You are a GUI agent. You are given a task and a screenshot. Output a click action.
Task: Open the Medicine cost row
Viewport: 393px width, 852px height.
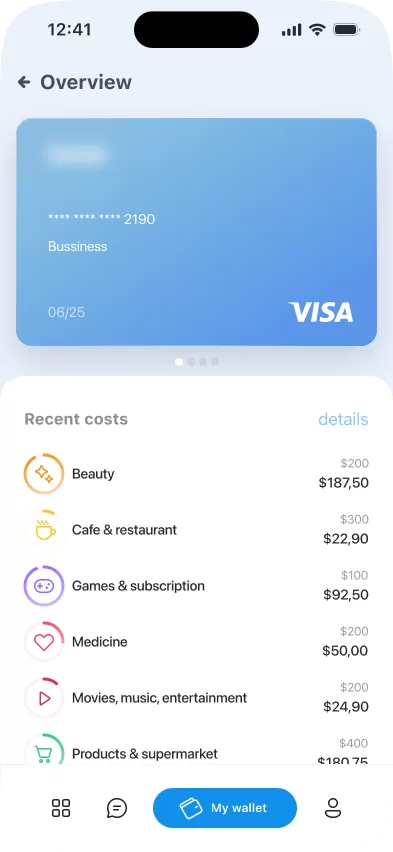point(196,642)
